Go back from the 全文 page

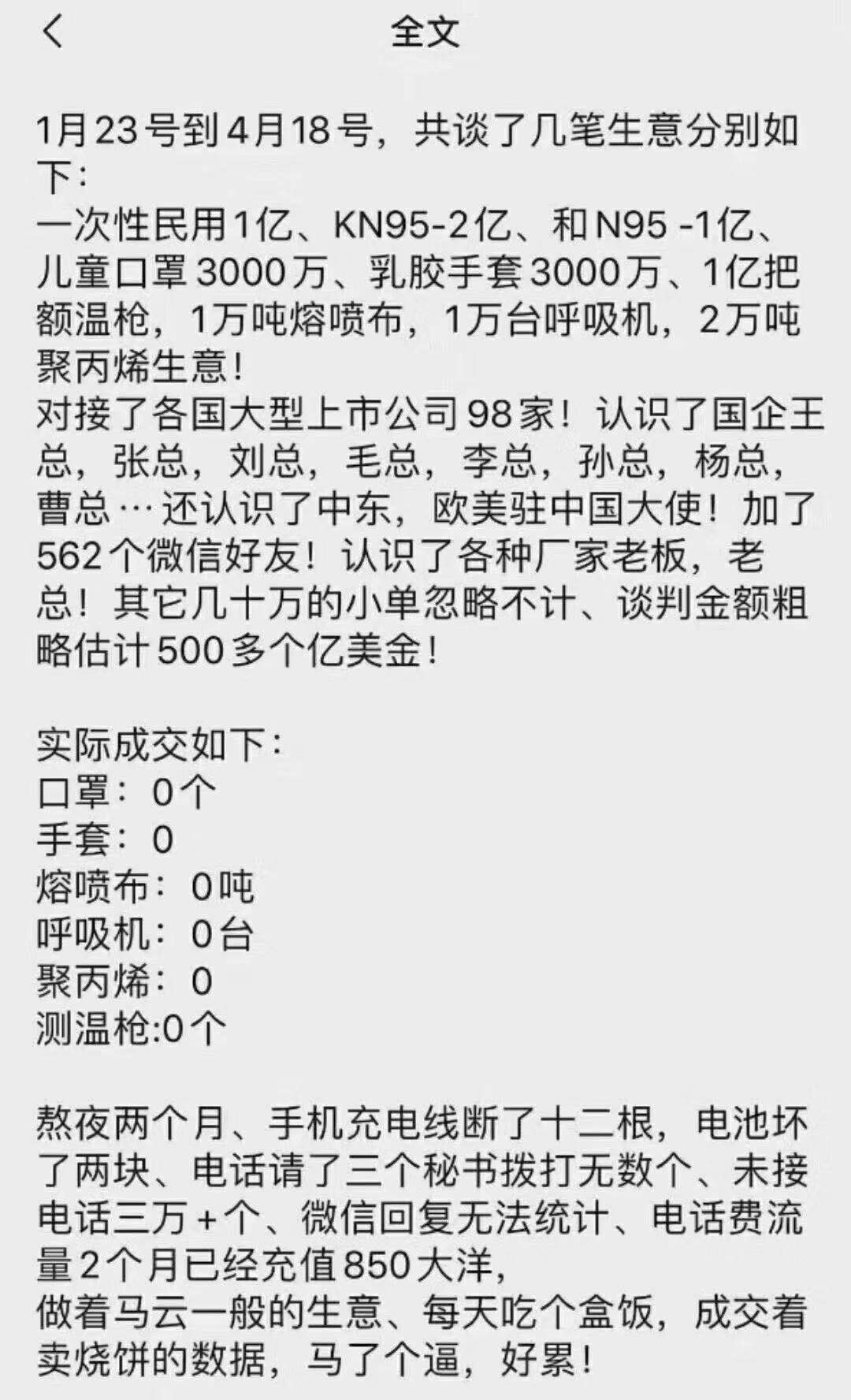coord(52,32)
